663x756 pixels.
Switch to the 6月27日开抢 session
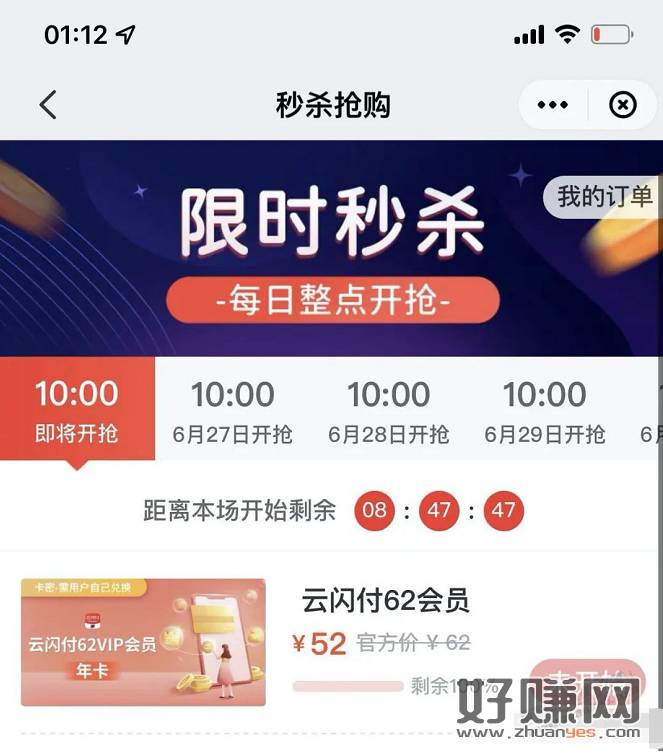pyautogui.click(x=232, y=410)
